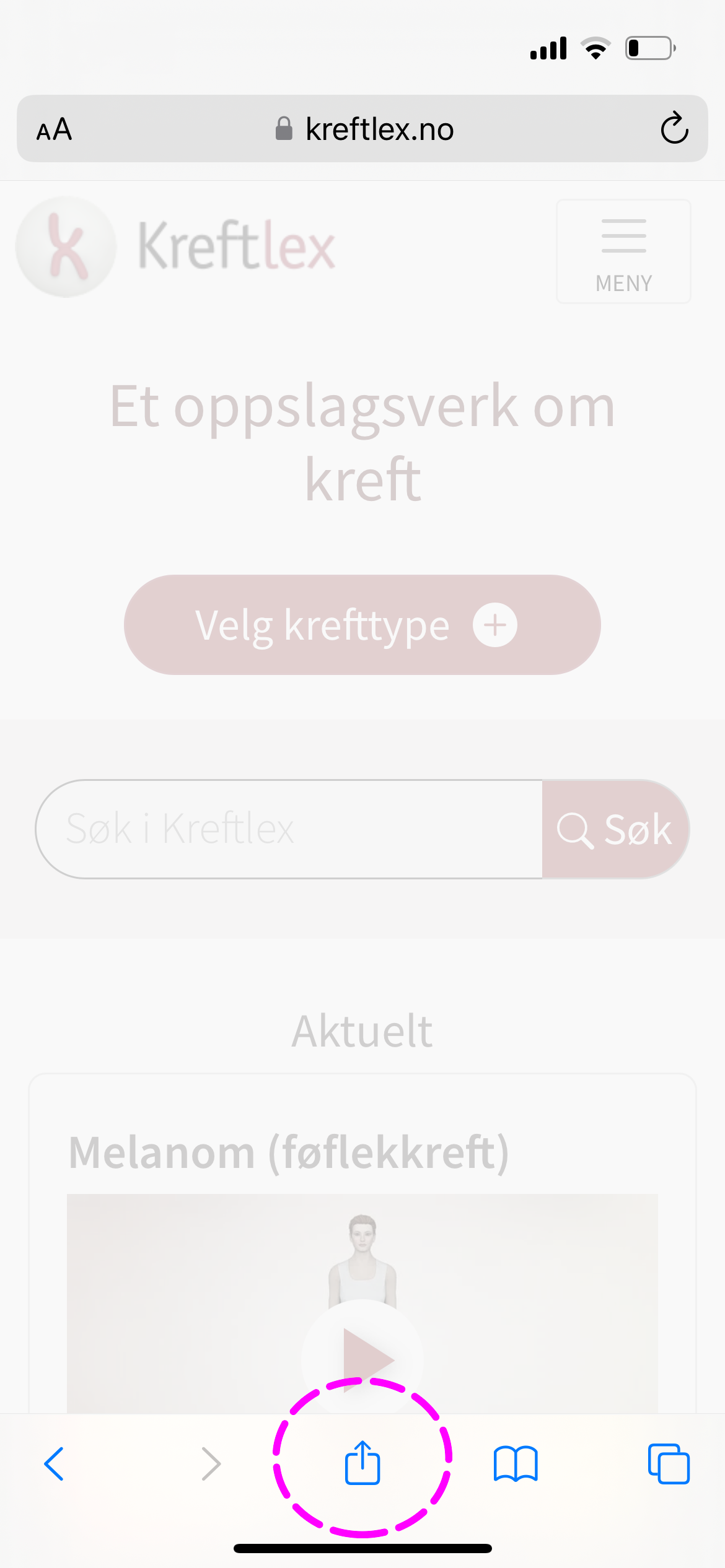The width and height of the screenshot is (725, 1568).
Task: Go back to the previous page
Action: [55, 1464]
